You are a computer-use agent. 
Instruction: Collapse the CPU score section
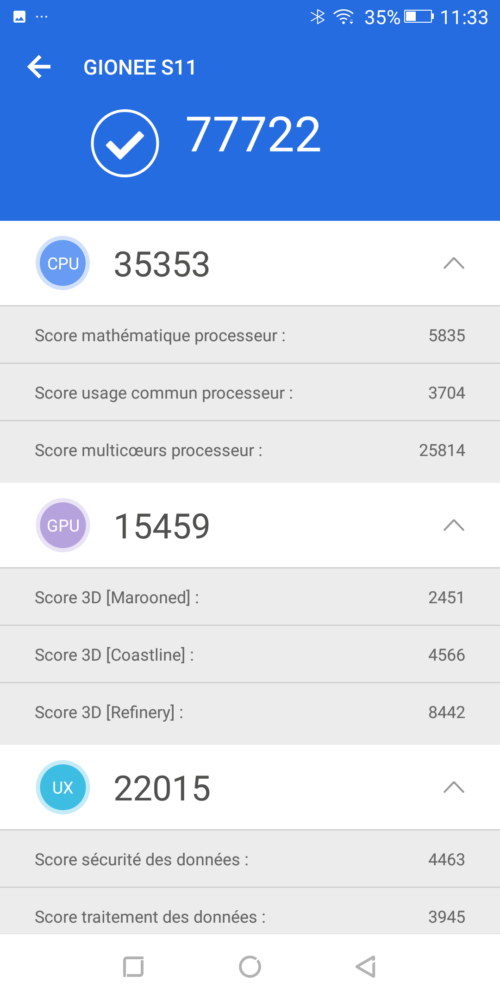pos(453,263)
